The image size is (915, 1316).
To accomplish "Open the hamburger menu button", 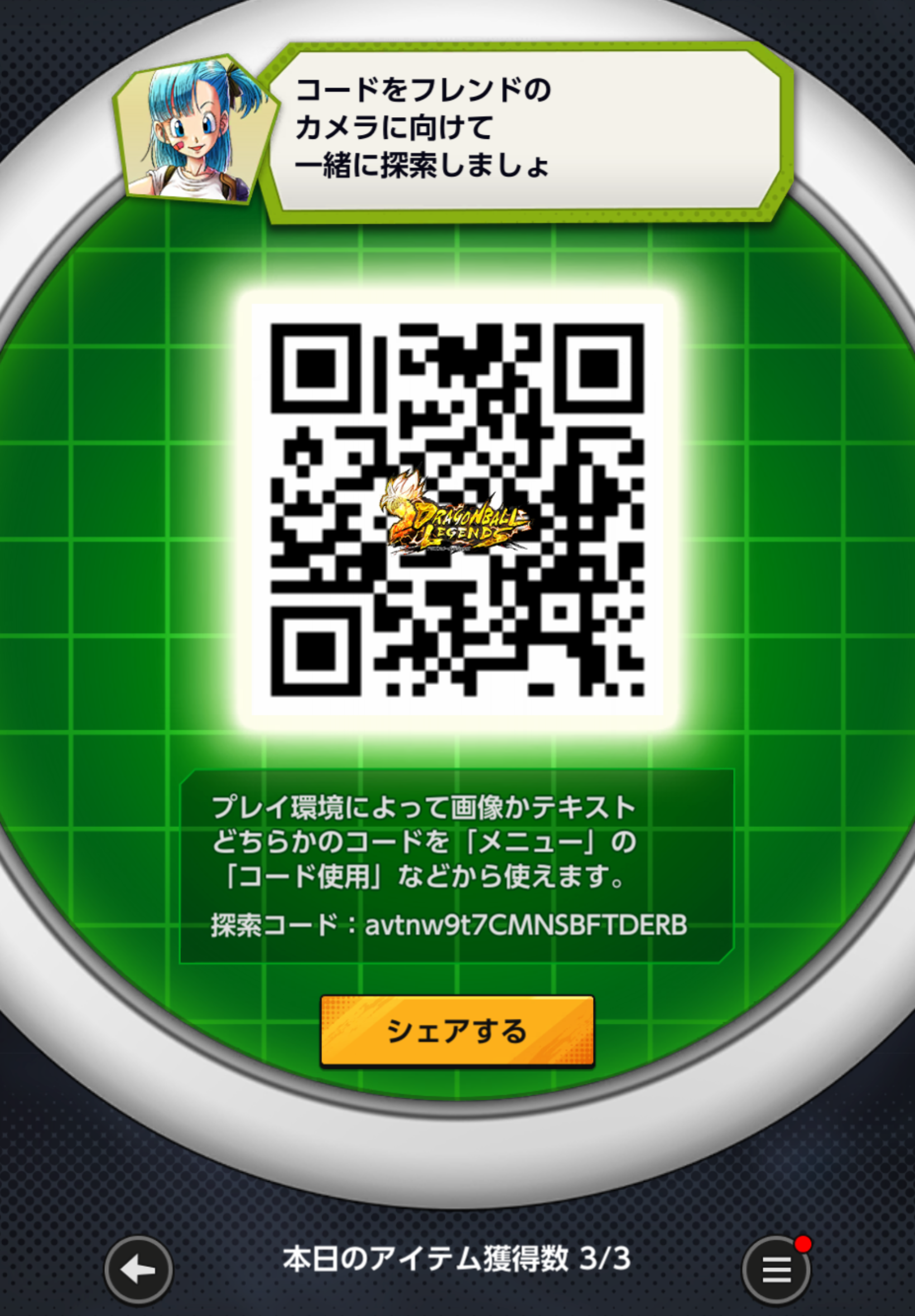I will click(776, 1270).
